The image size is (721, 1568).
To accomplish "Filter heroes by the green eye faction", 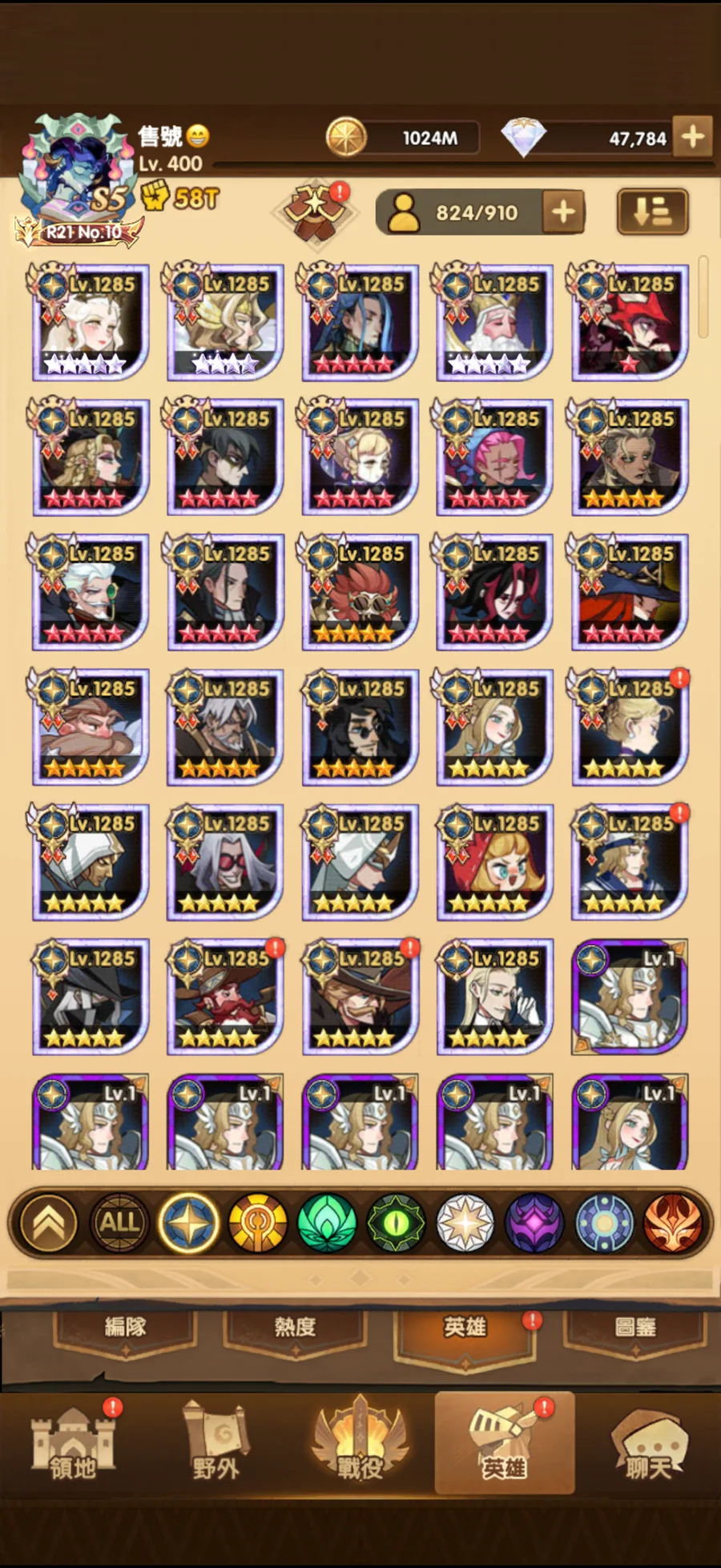I will (396, 1223).
